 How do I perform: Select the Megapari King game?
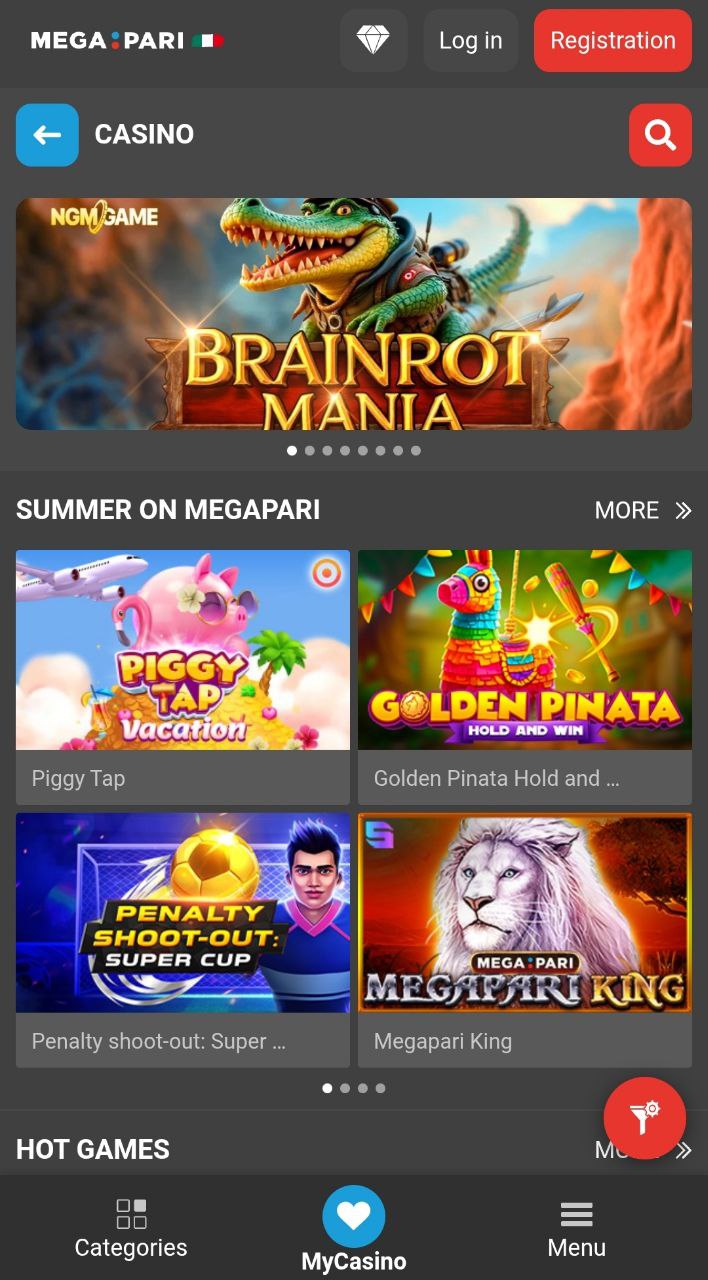pos(525,940)
